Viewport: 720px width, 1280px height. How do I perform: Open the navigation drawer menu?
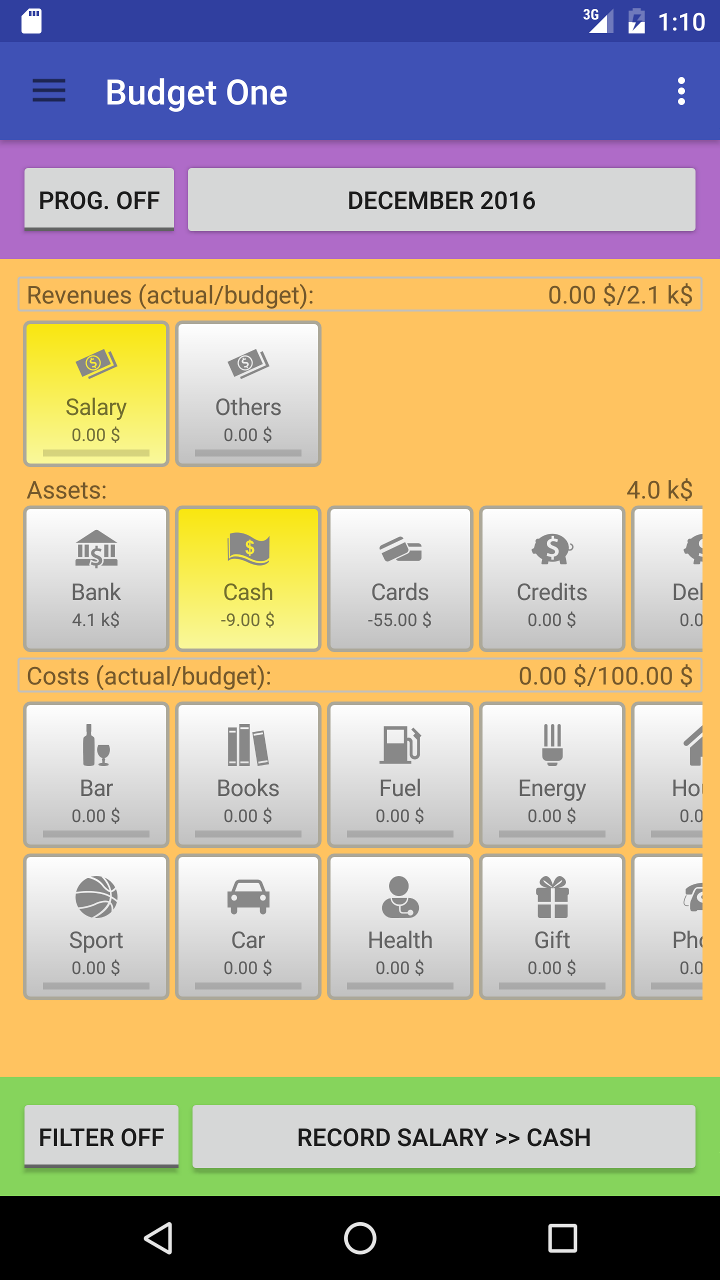click(x=48, y=91)
